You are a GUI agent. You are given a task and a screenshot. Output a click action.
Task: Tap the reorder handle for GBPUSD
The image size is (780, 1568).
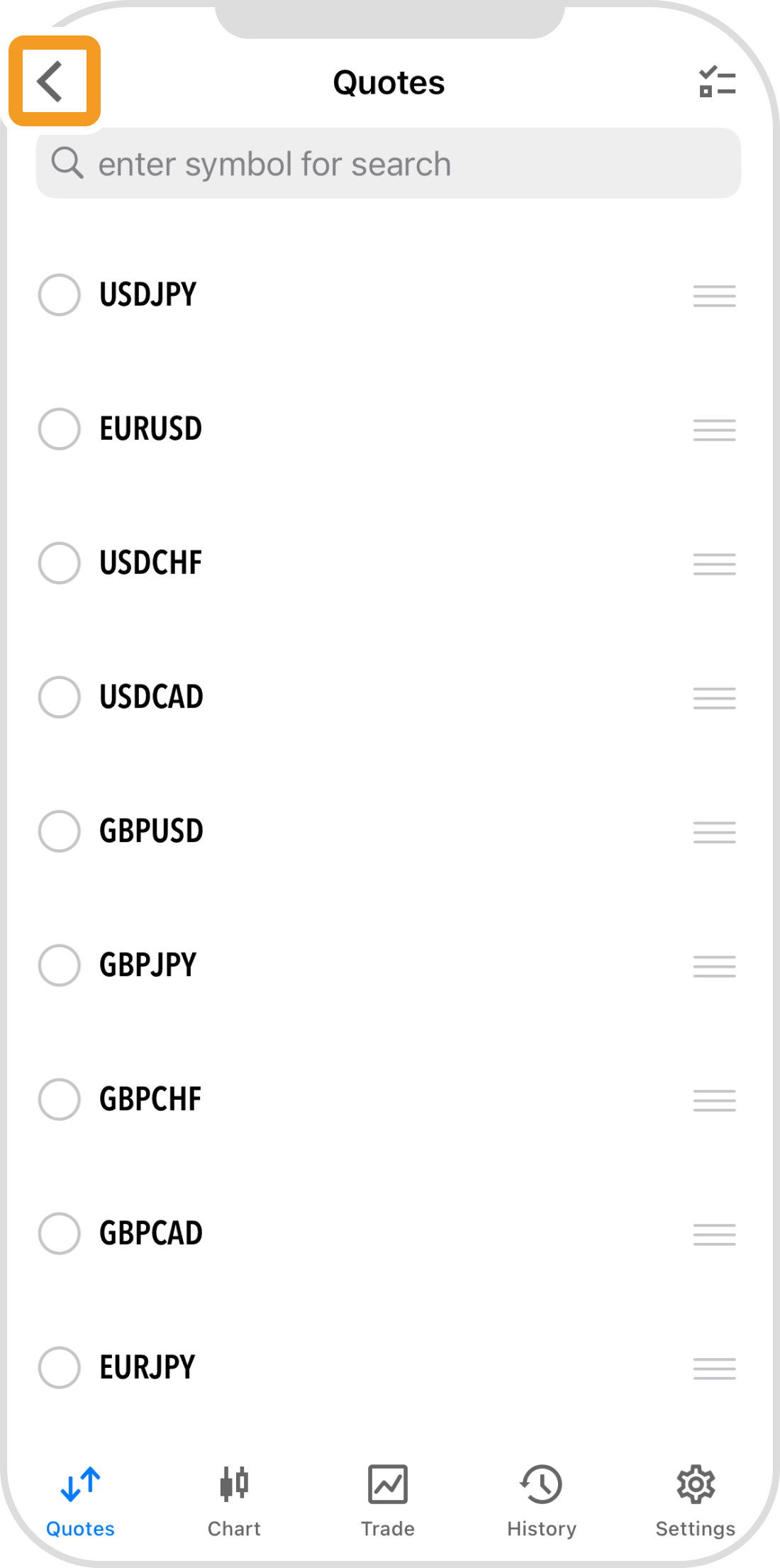tap(714, 832)
